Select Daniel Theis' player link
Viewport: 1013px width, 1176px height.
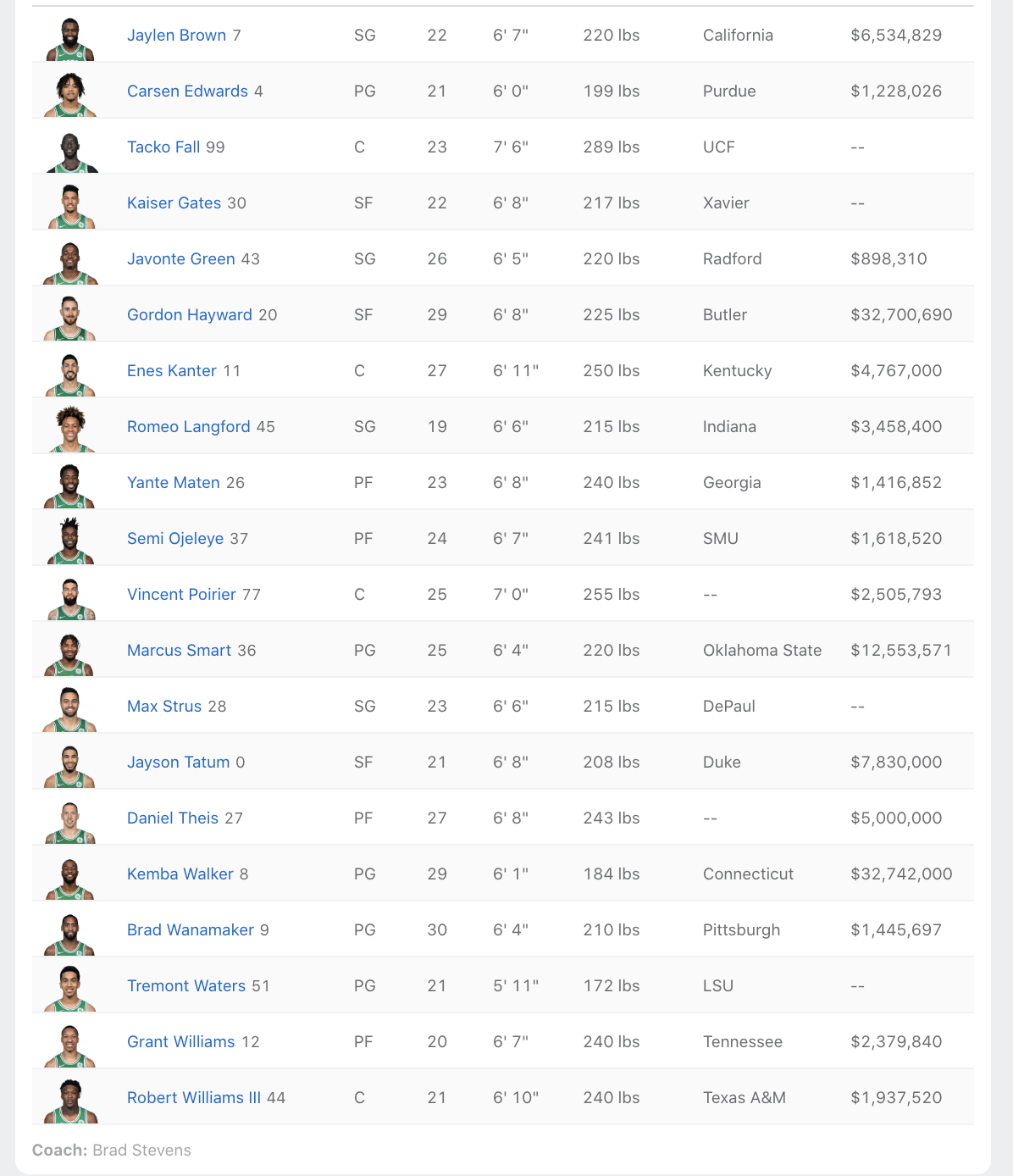[x=173, y=818]
